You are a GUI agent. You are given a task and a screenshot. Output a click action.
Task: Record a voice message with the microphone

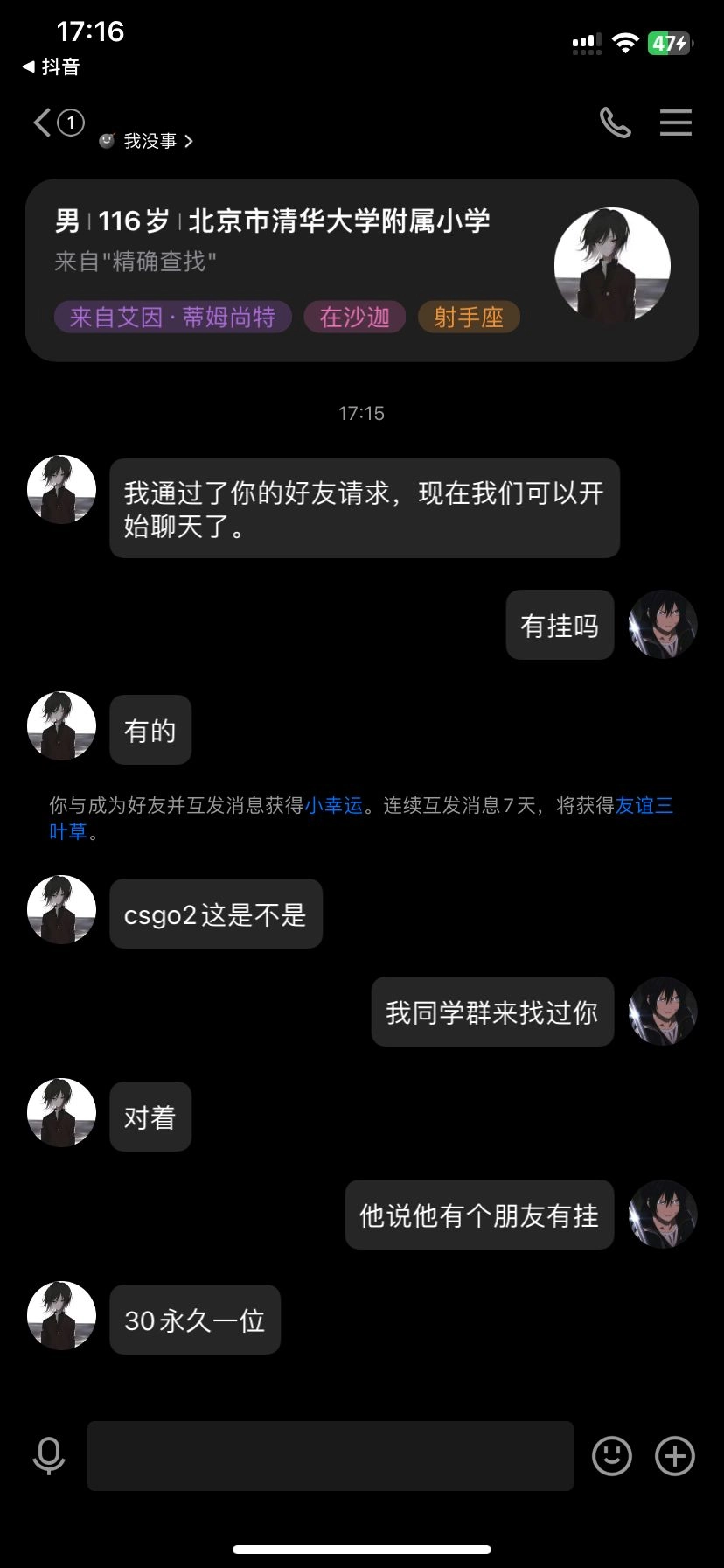click(49, 1456)
